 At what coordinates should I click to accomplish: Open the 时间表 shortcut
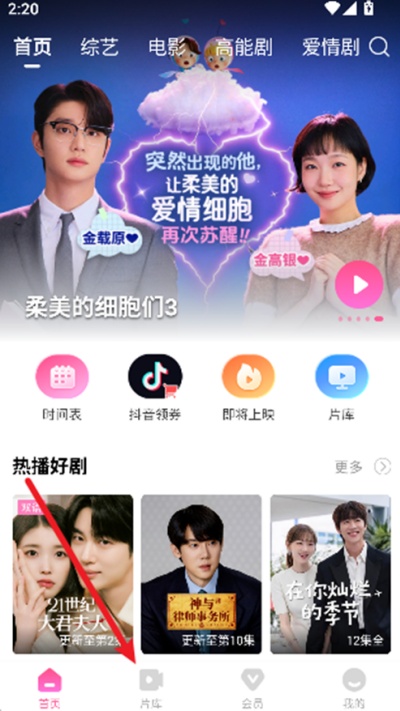click(62, 388)
